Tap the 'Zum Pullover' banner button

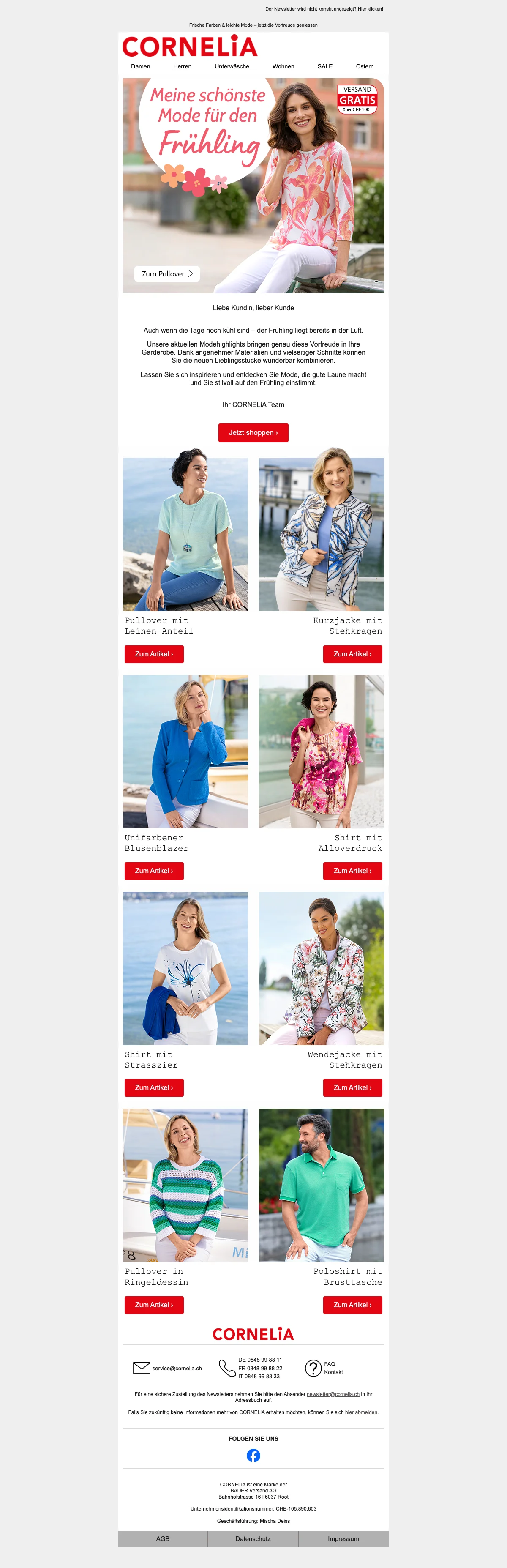(x=167, y=274)
